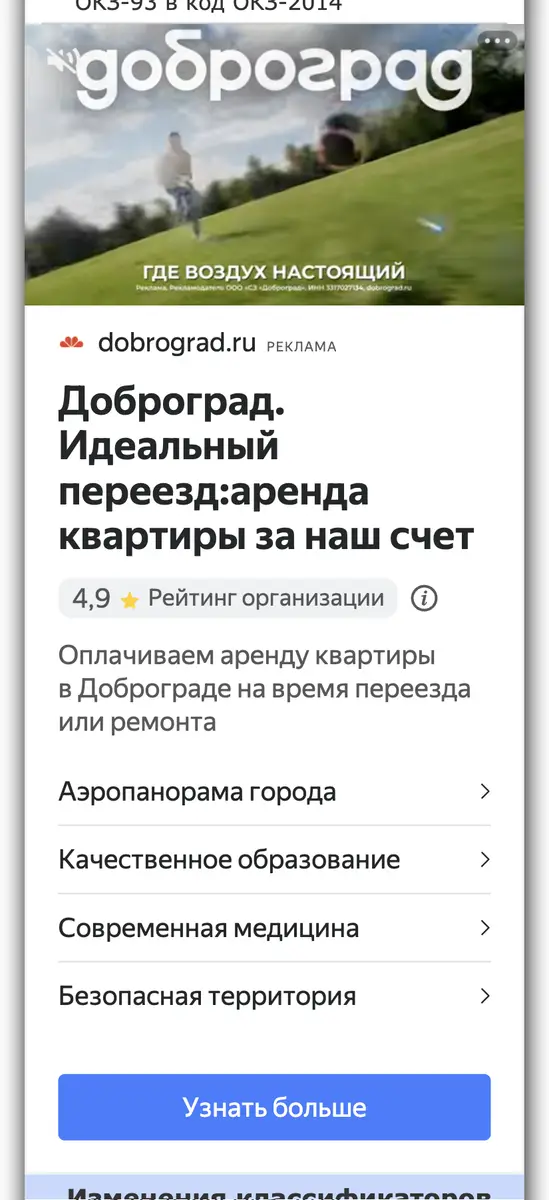Open the ad's three-dot options menu
The height and width of the screenshot is (1200, 549).
point(496,43)
